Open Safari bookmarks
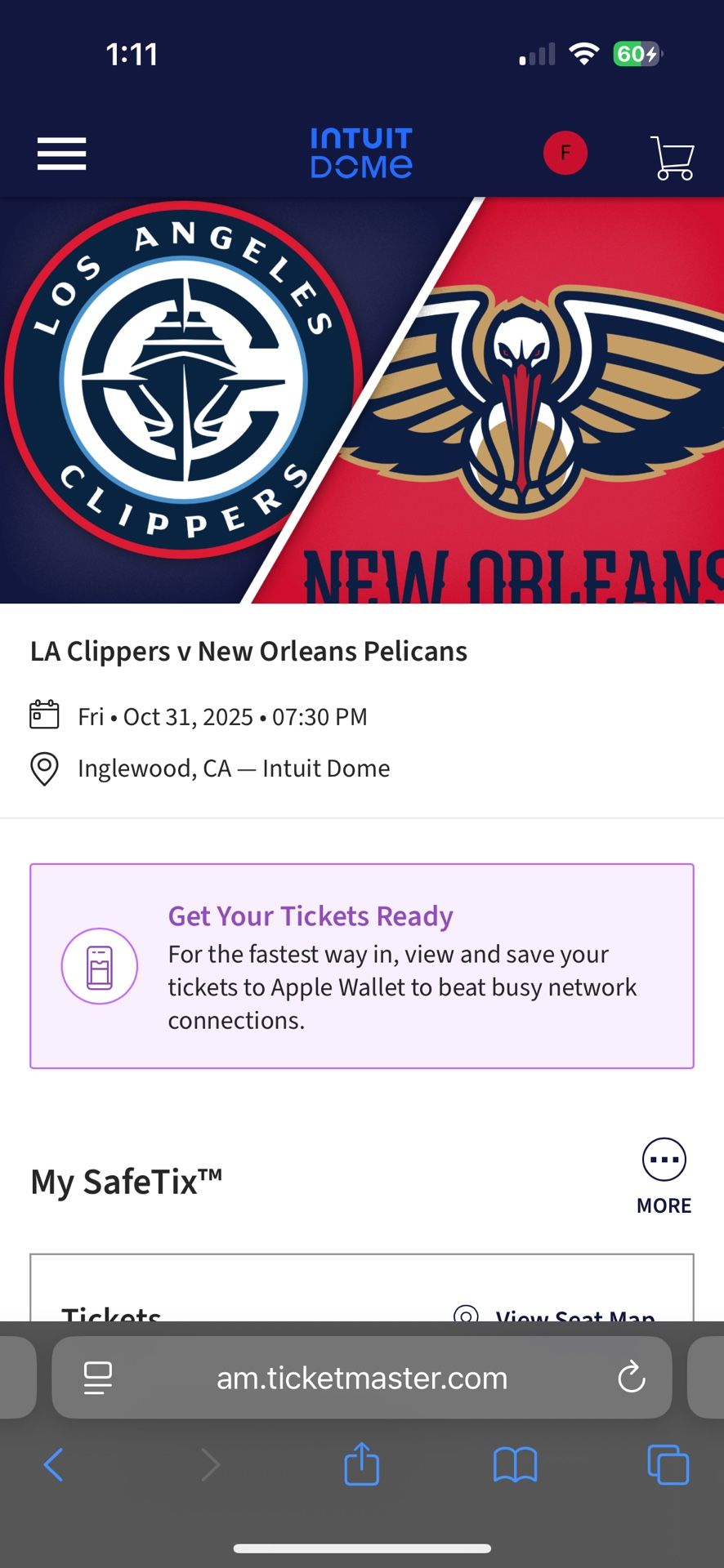This screenshot has height=1568, width=724. 515,1465
